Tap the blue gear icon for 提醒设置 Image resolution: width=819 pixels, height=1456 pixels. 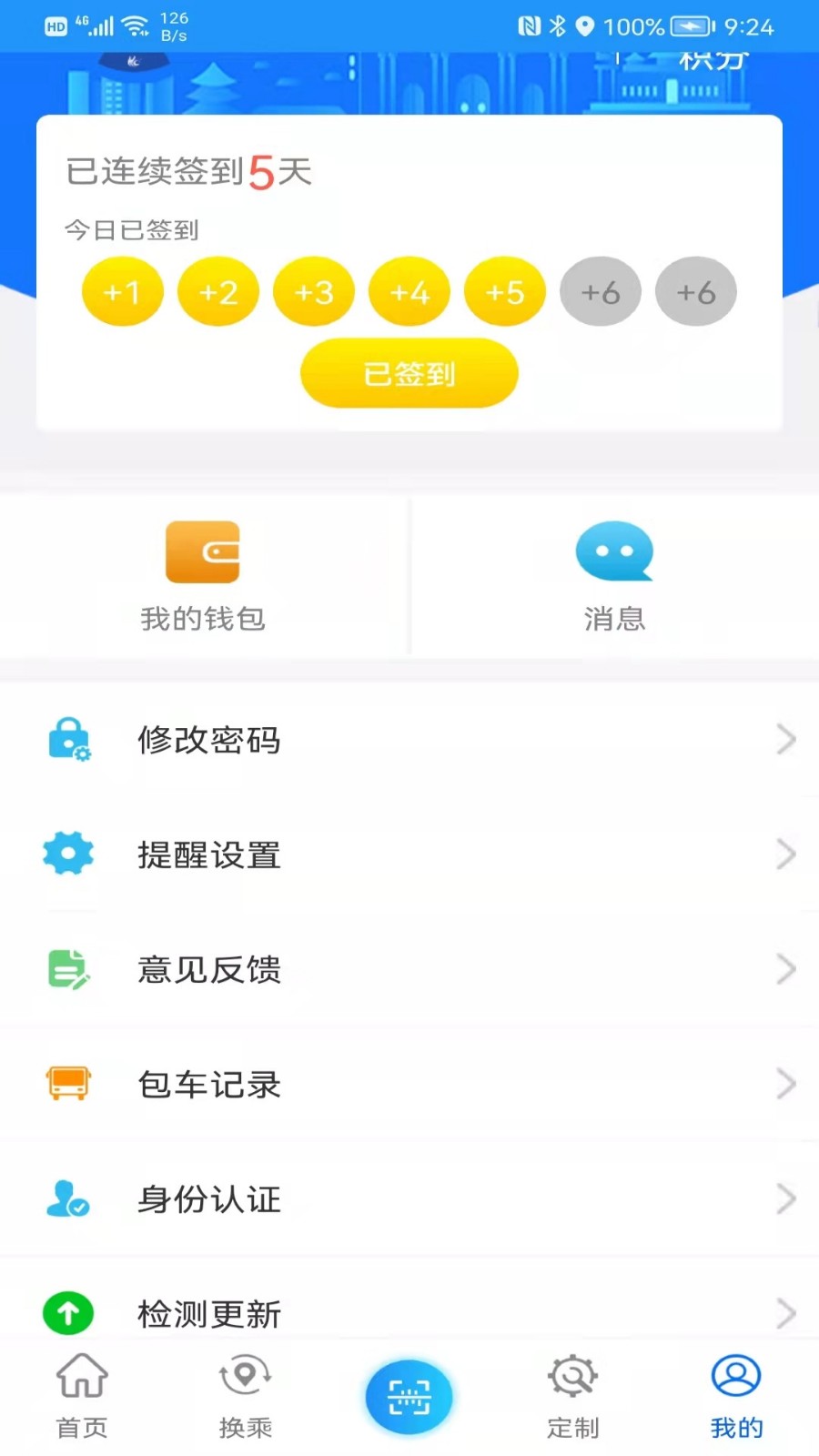point(68,854)
